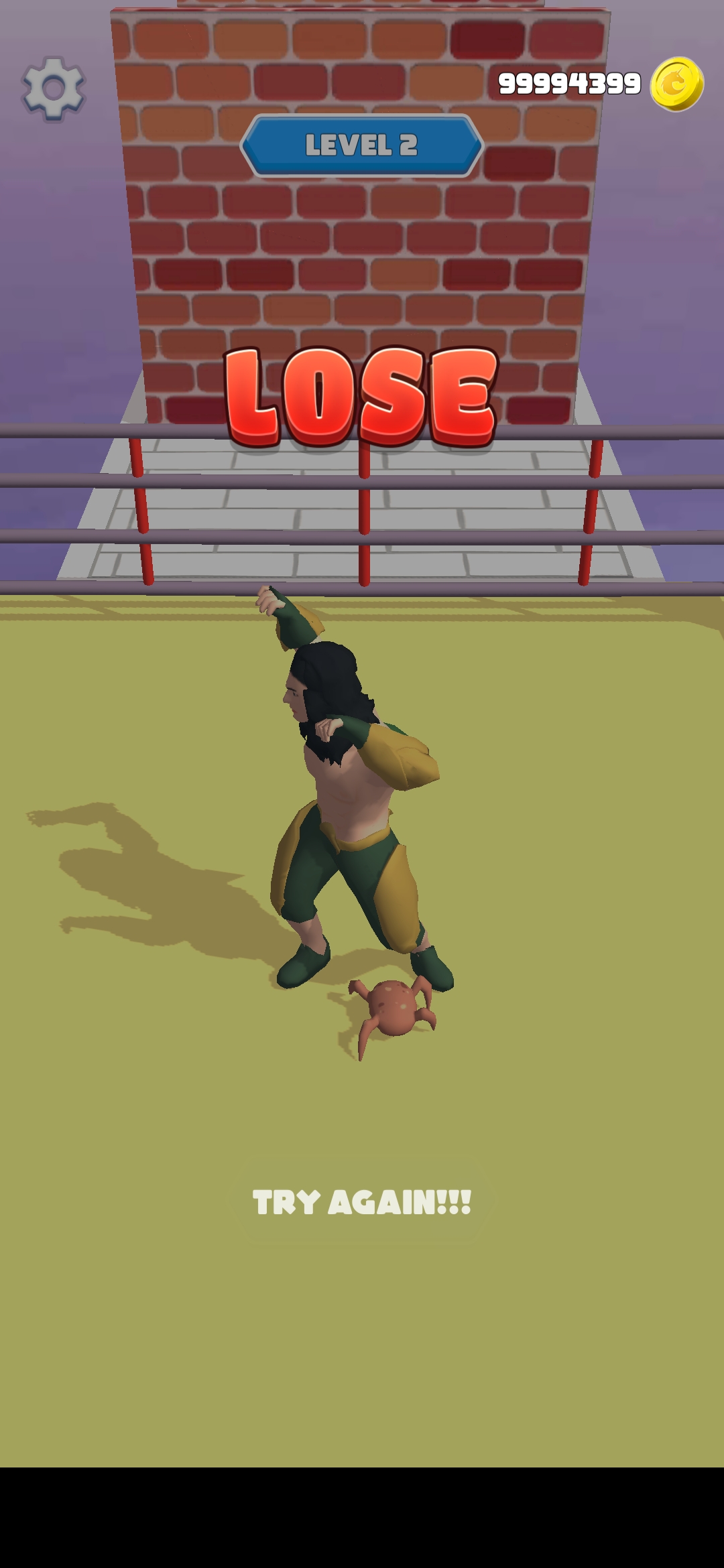Open the settings gear
The height and width of the screenshot is (1568, 724).
pyautogui.click(x=54, y=88)
